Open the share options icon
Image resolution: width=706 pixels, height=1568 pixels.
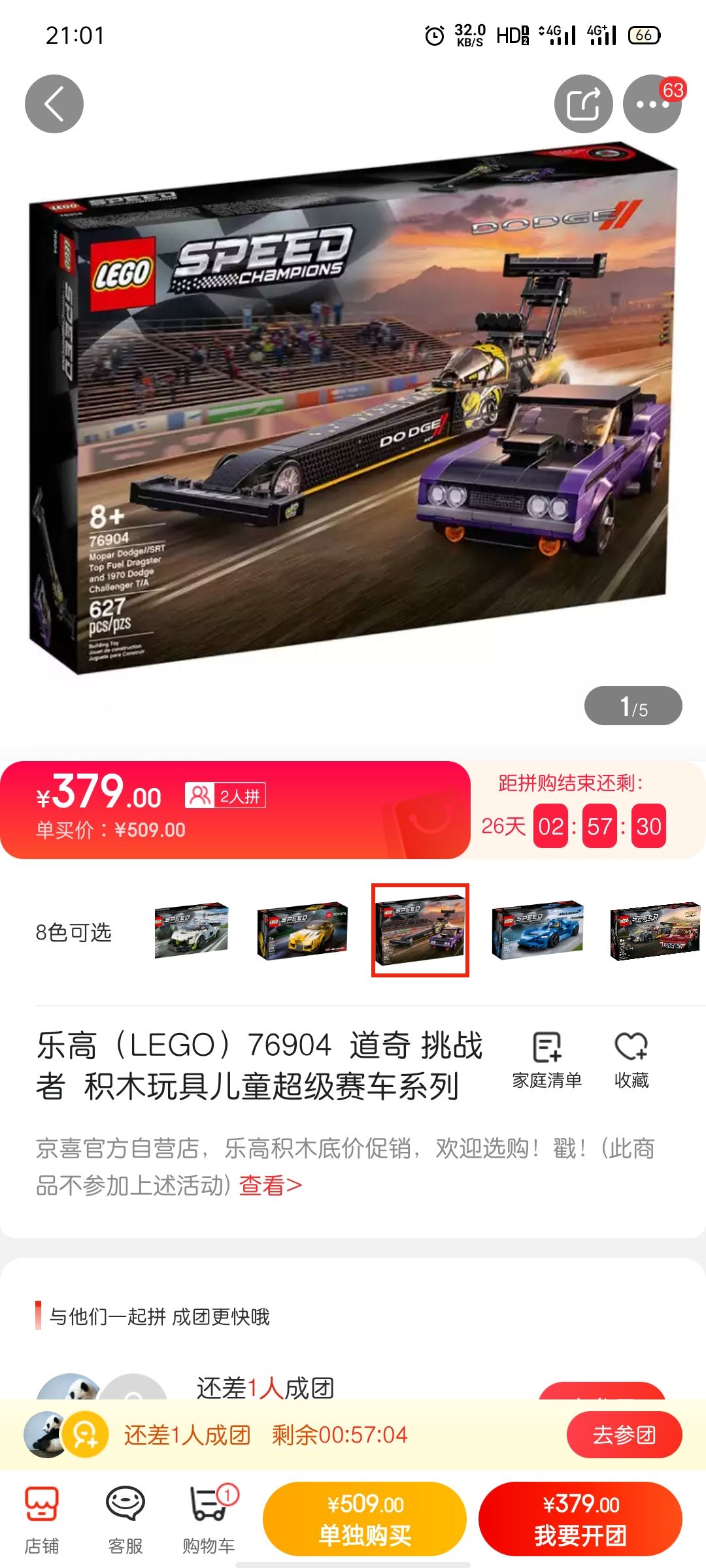tap(584, 105)
